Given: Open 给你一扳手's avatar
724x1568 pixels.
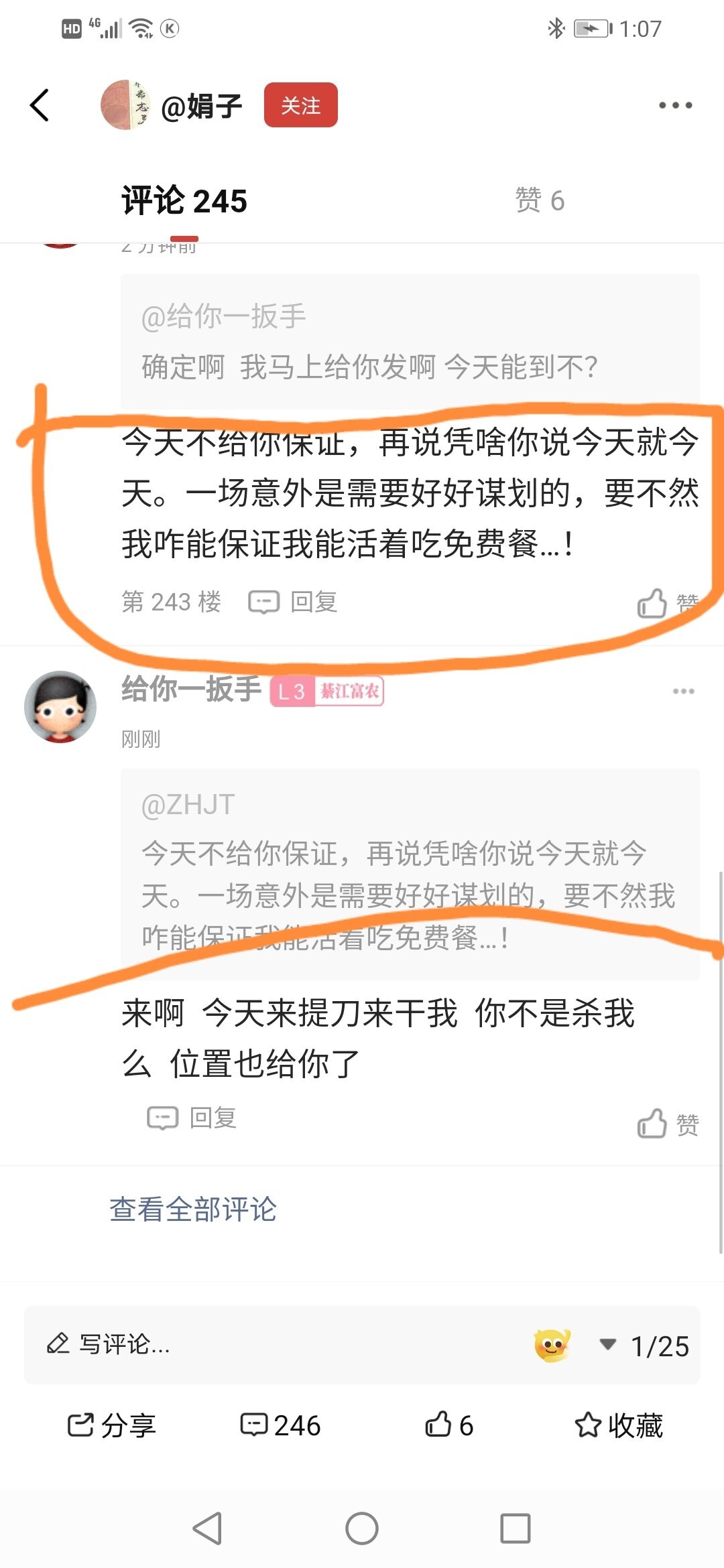Looking at the screenshot, I should [x=60, y=707].
